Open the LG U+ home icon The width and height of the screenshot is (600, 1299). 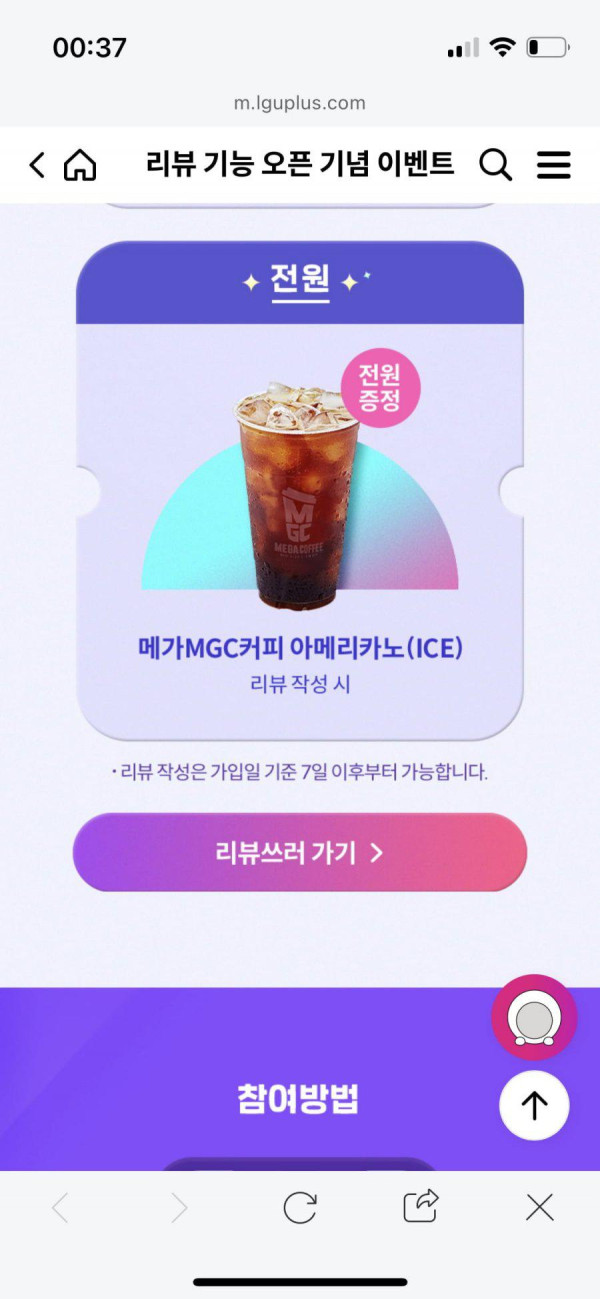tap(80, 165)
